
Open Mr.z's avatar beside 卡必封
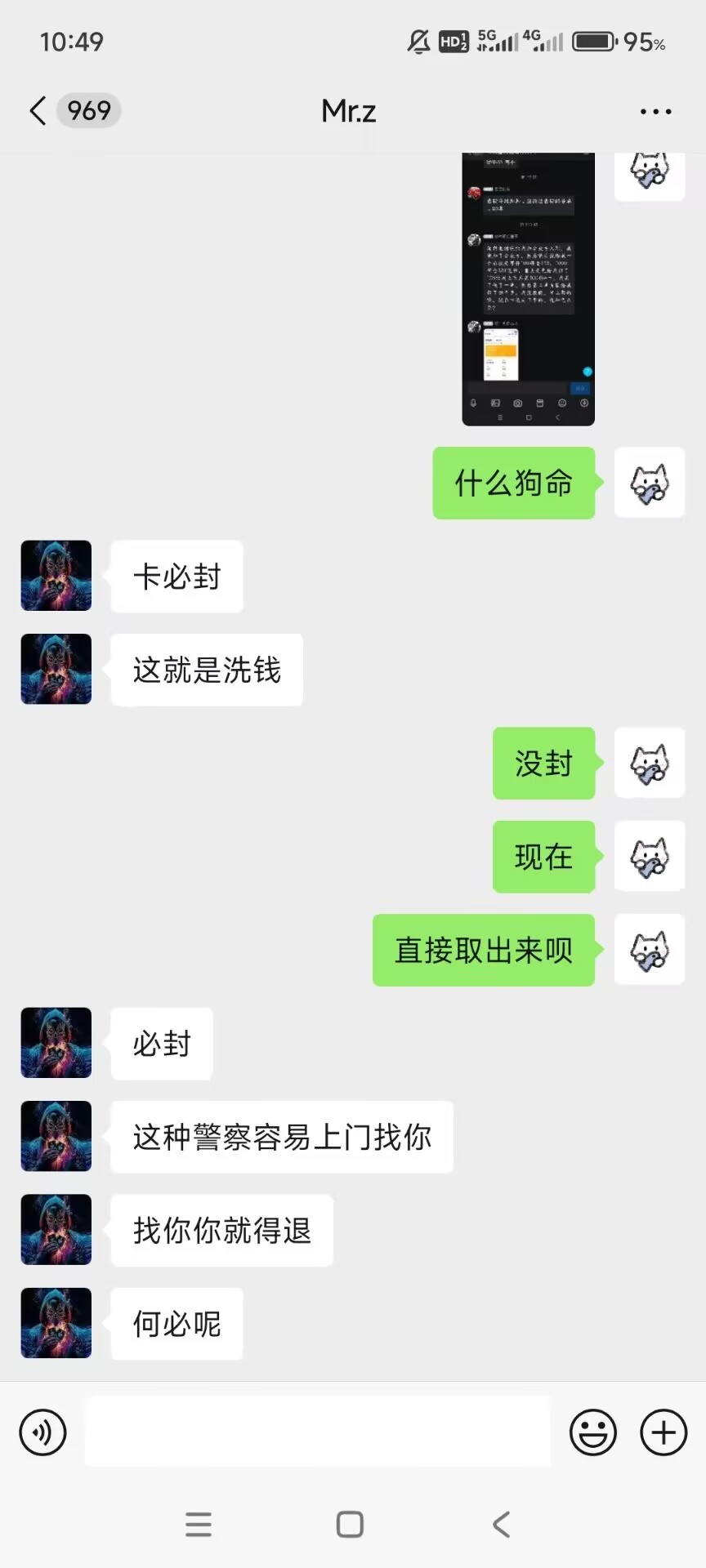click(x=56, y=576)
